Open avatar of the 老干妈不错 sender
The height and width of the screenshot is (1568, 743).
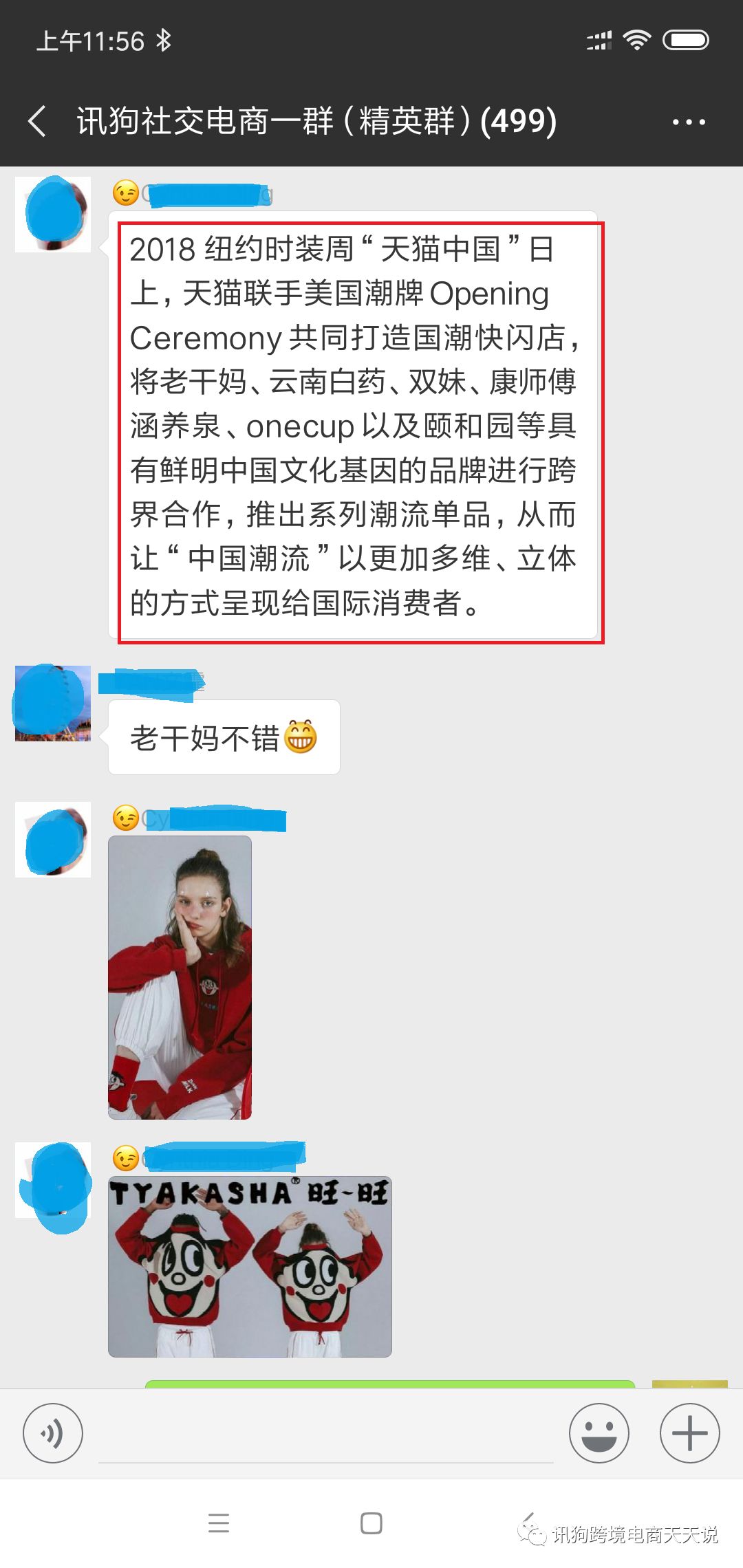53,703
